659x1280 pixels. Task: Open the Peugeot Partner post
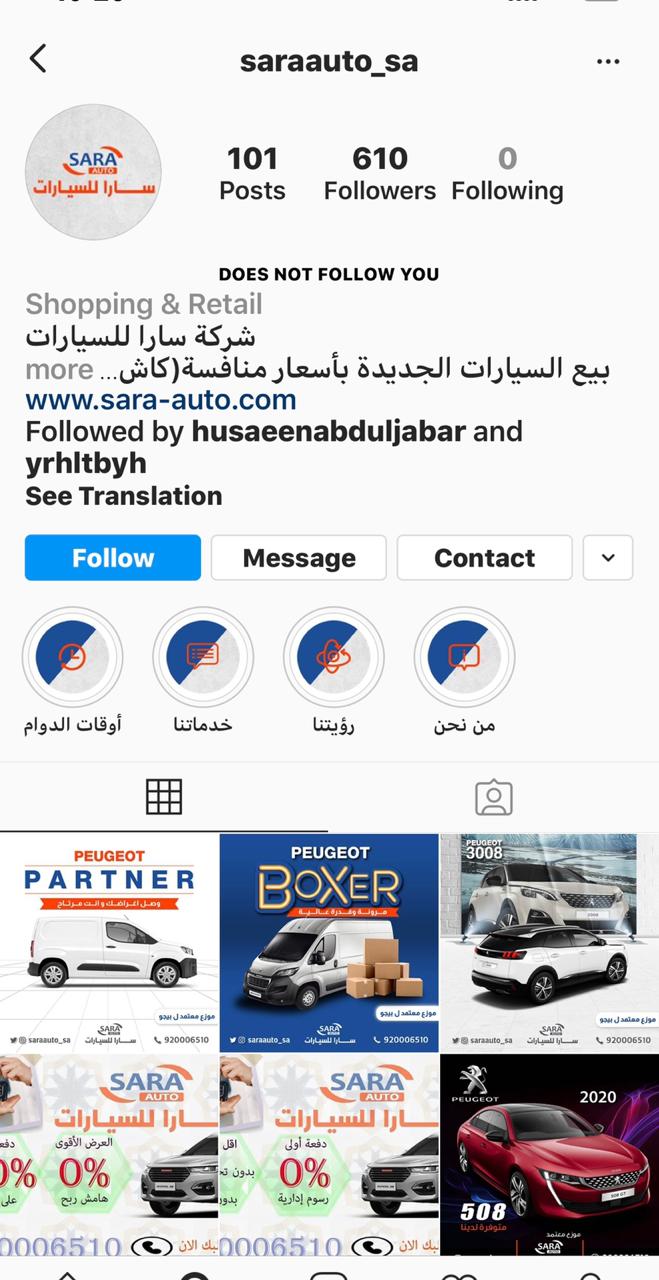tap(108, 942)
